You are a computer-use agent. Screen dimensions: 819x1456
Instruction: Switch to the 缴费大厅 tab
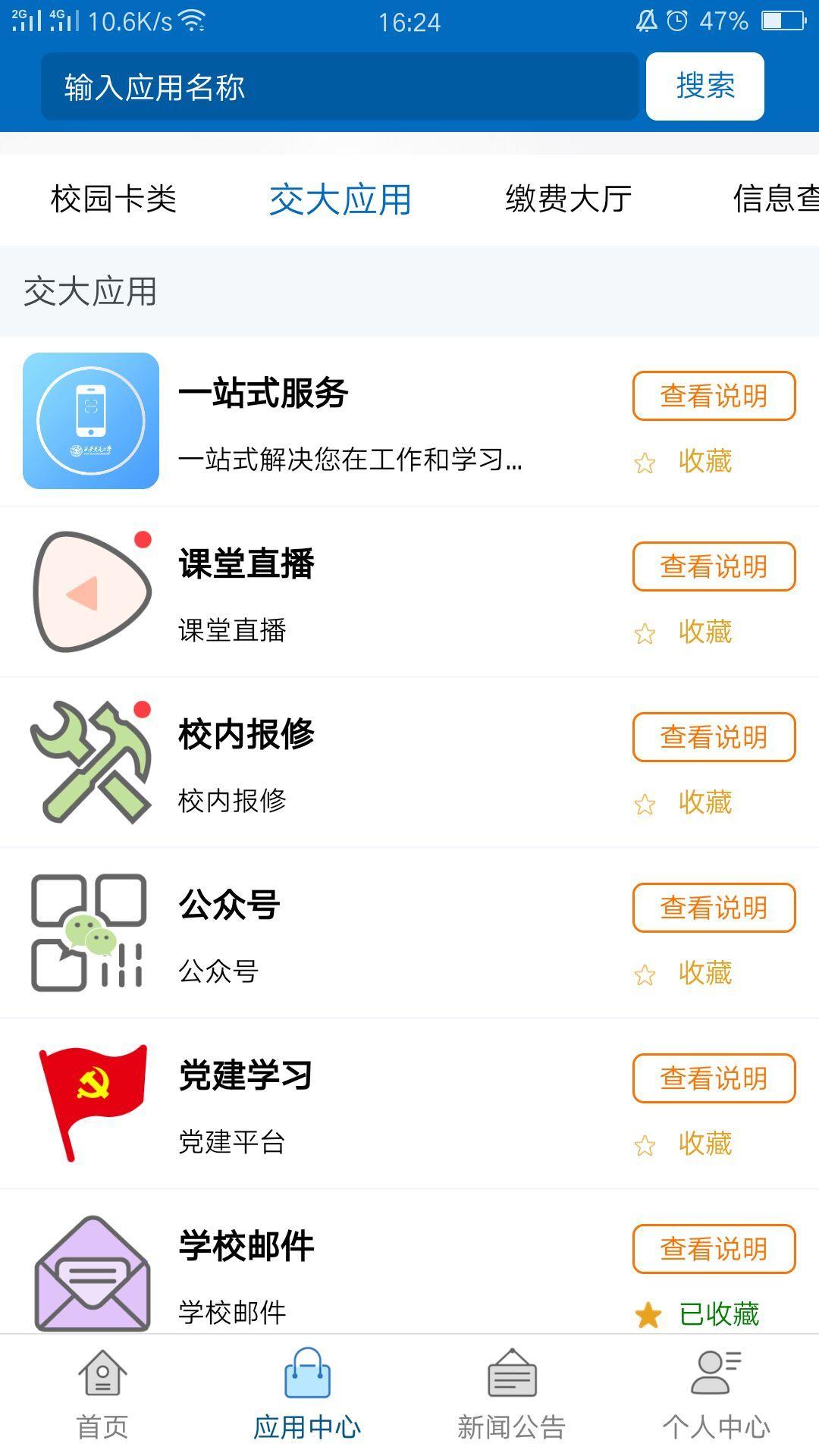[x=568, y=199]
